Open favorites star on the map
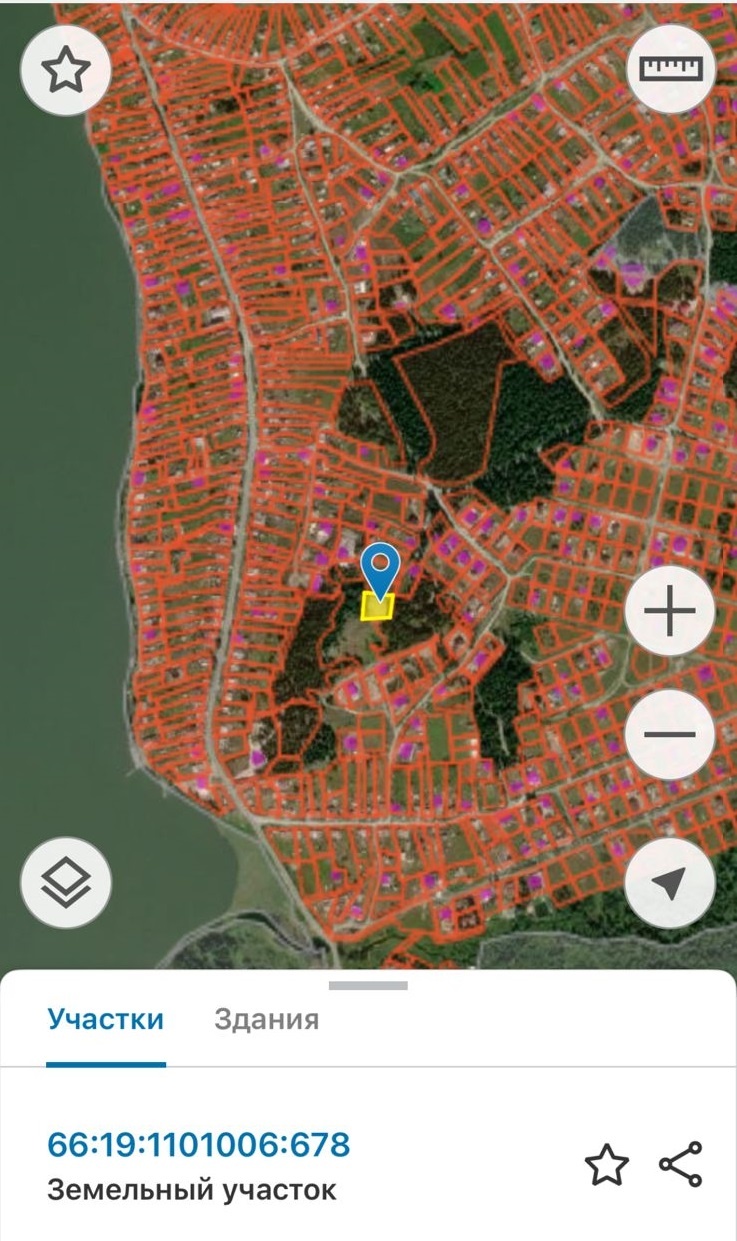Viewport: 737px width, 1241px height. tap(65, 70)
